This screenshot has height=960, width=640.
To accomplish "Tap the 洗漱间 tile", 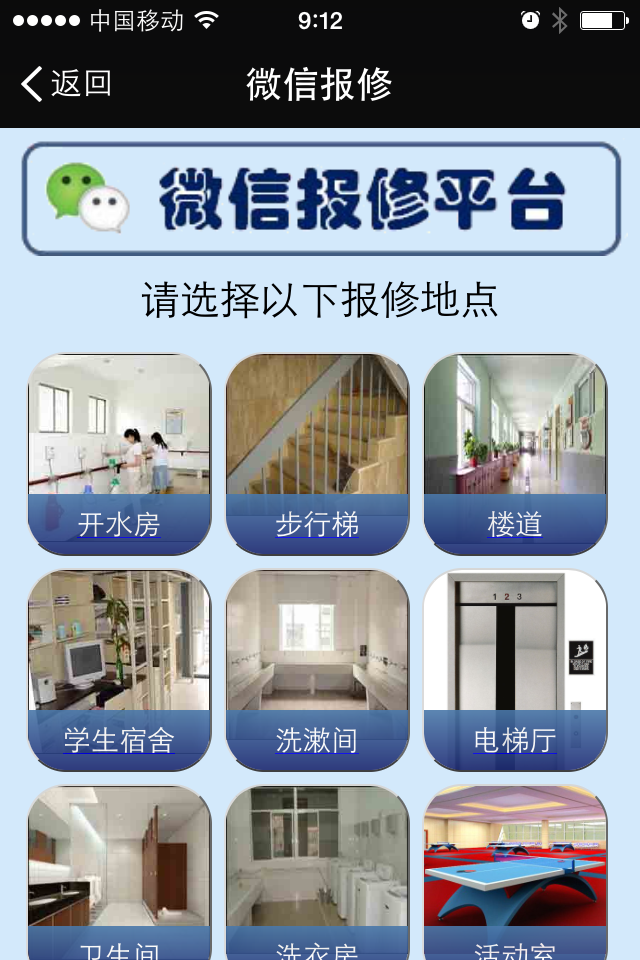I will pos(317,670).
